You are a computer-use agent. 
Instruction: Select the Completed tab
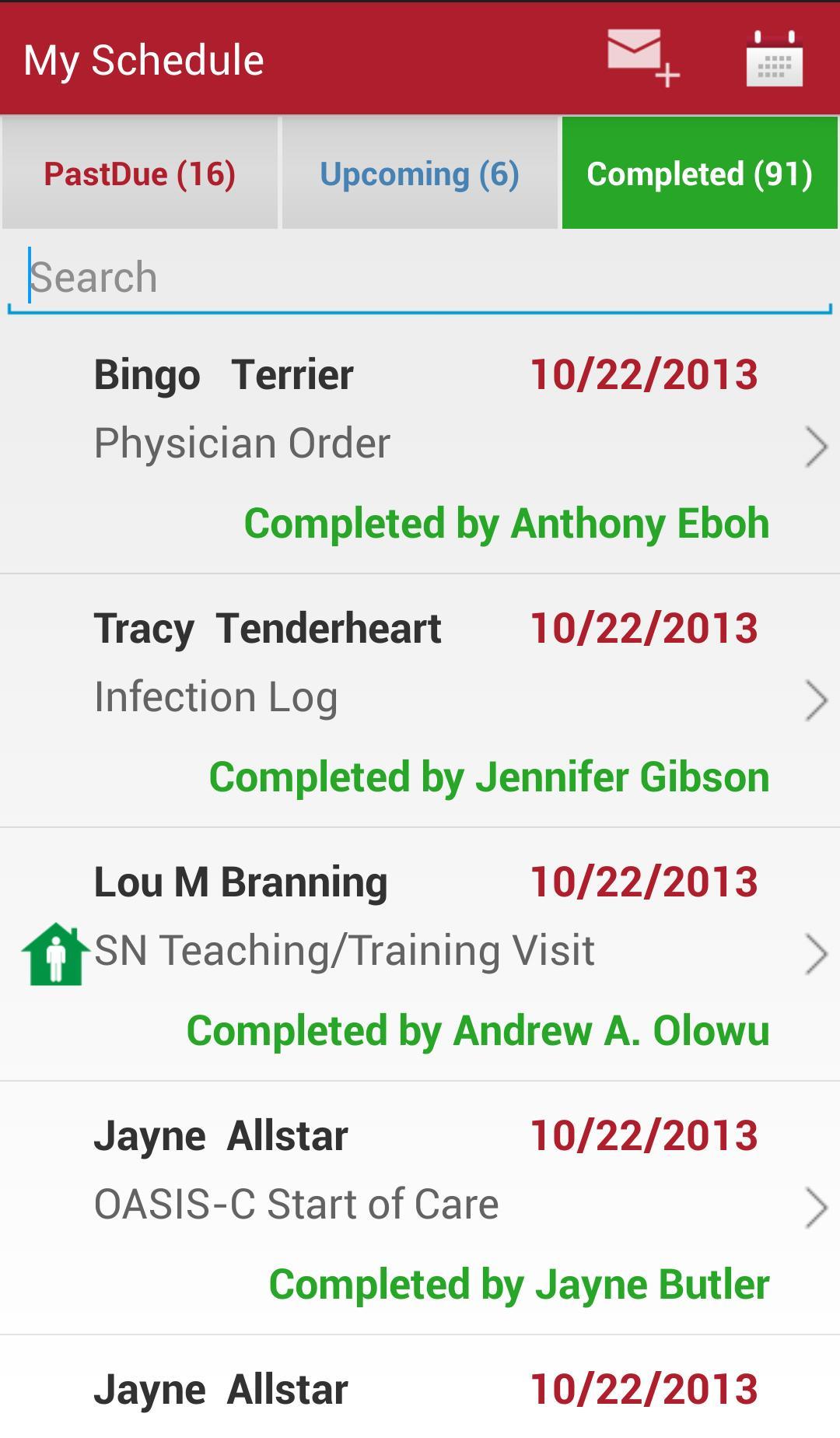(699, 174)
